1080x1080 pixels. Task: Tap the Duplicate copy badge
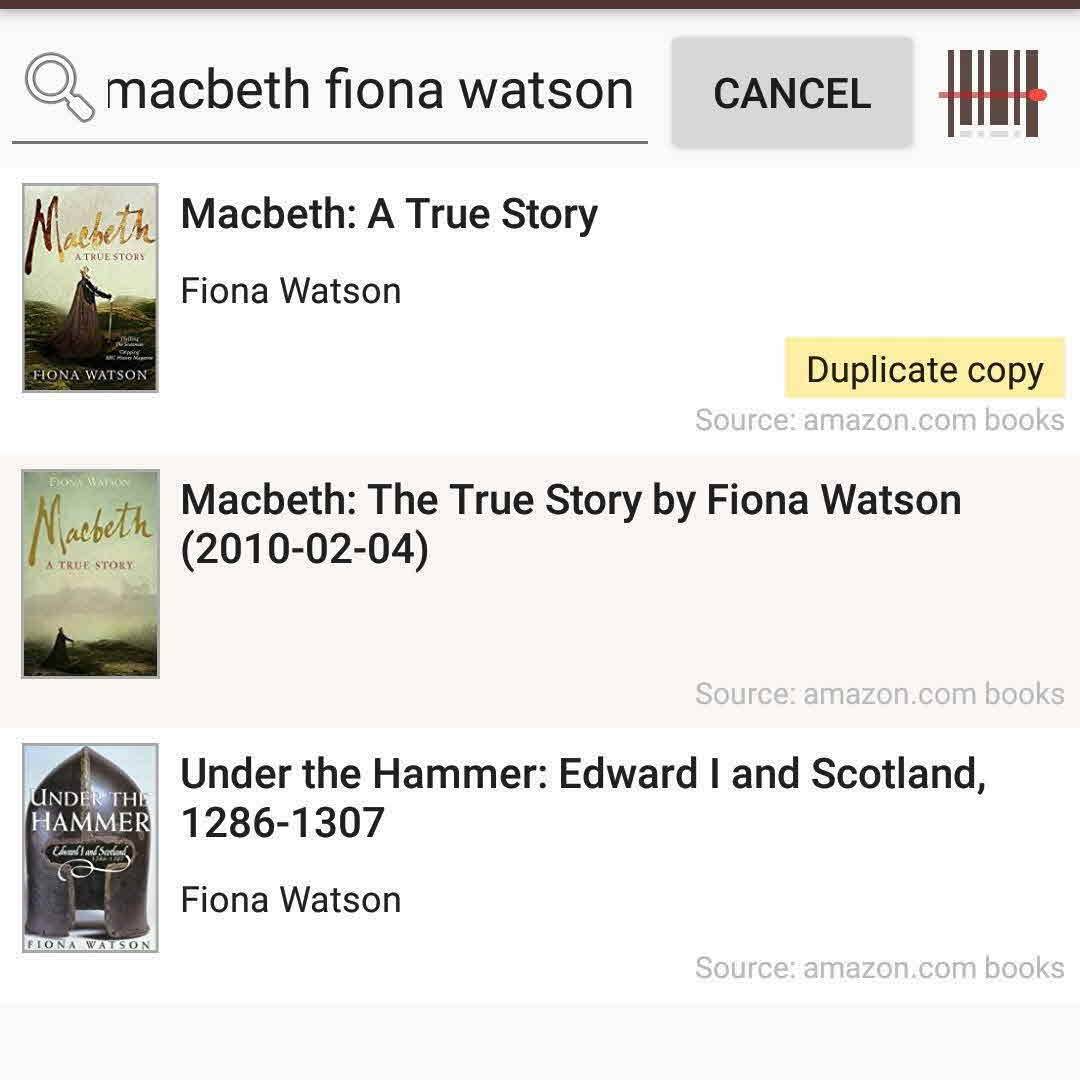924,370
